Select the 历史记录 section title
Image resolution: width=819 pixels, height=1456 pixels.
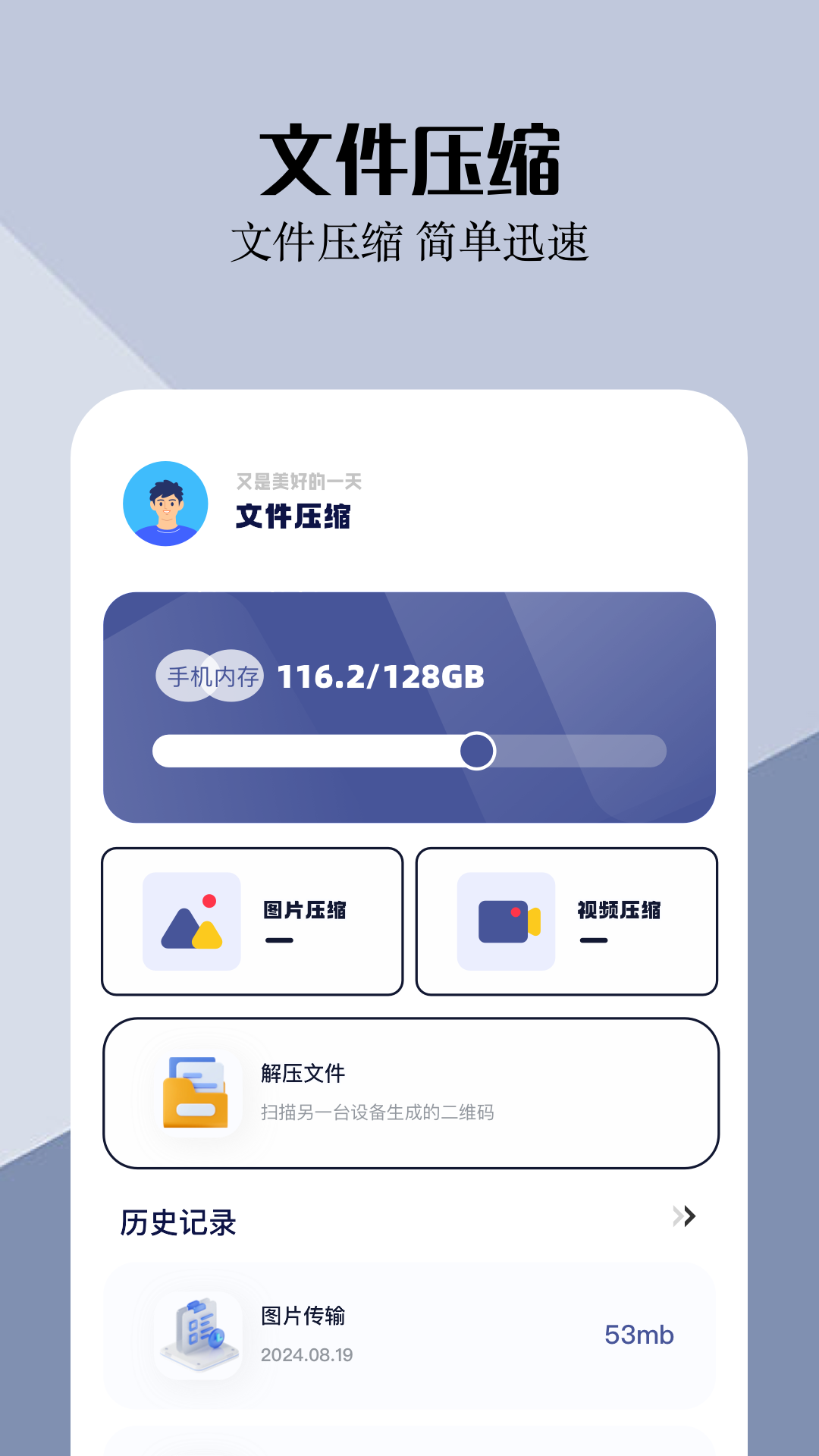tap(175, 1222)
